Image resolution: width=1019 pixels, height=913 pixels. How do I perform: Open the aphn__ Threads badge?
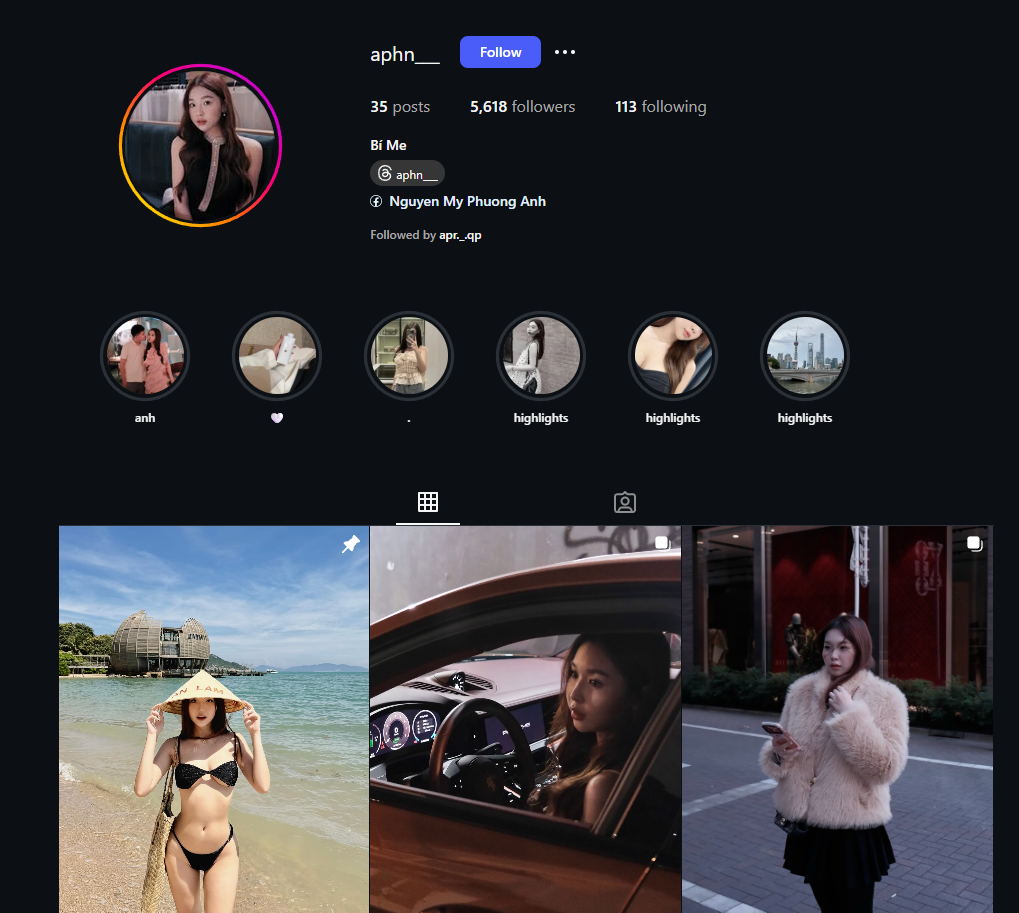(408, 174)
